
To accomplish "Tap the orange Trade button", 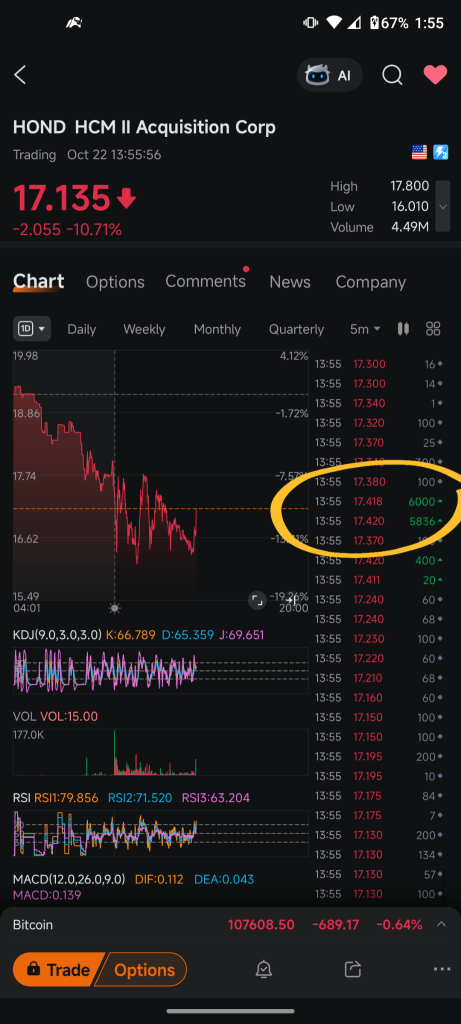I will coord(58,970).
